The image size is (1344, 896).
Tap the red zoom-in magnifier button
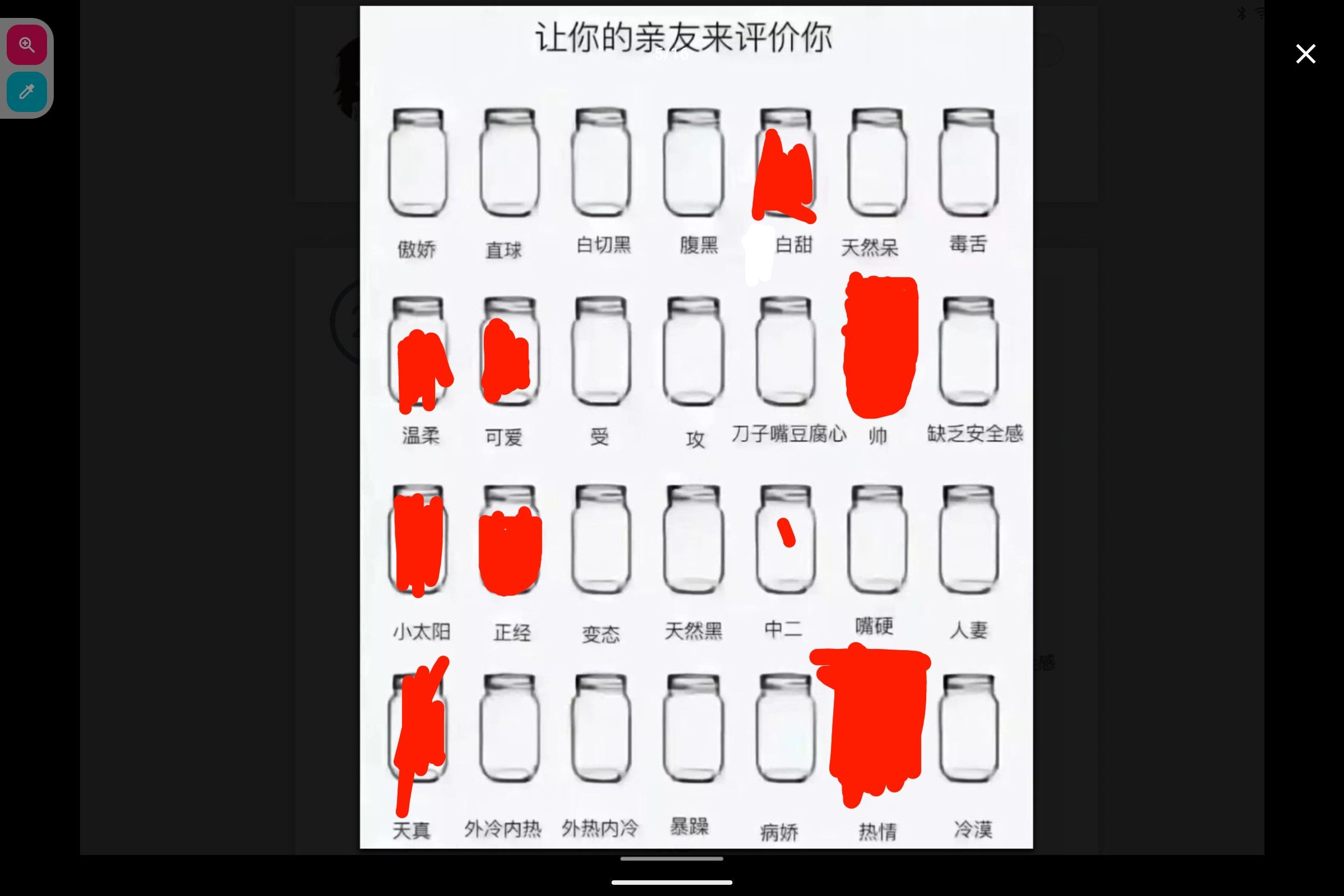click(27, 45)
